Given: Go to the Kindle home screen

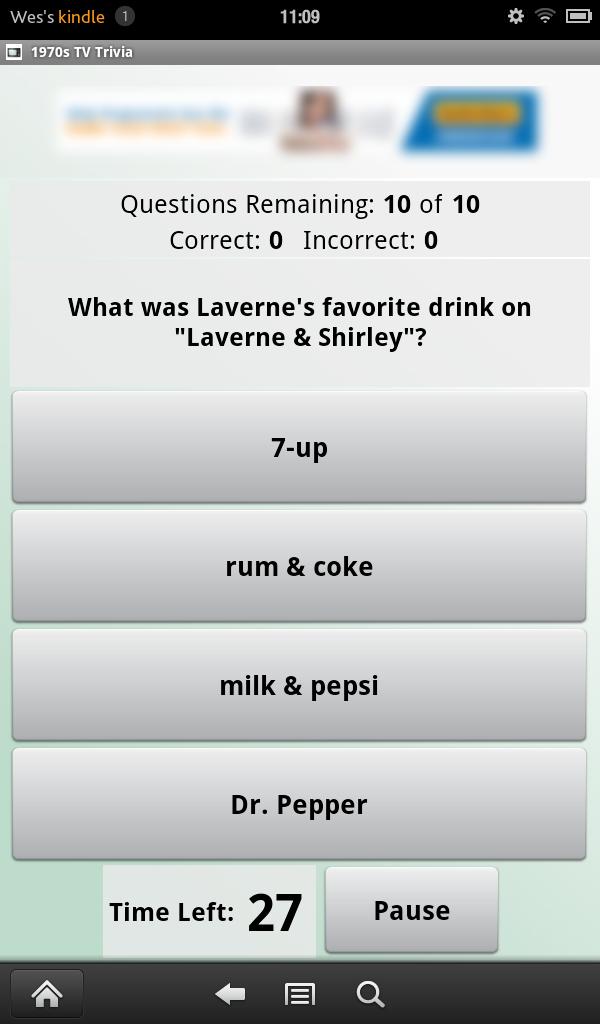Looking at the screenshot, I should coord(47,994).
